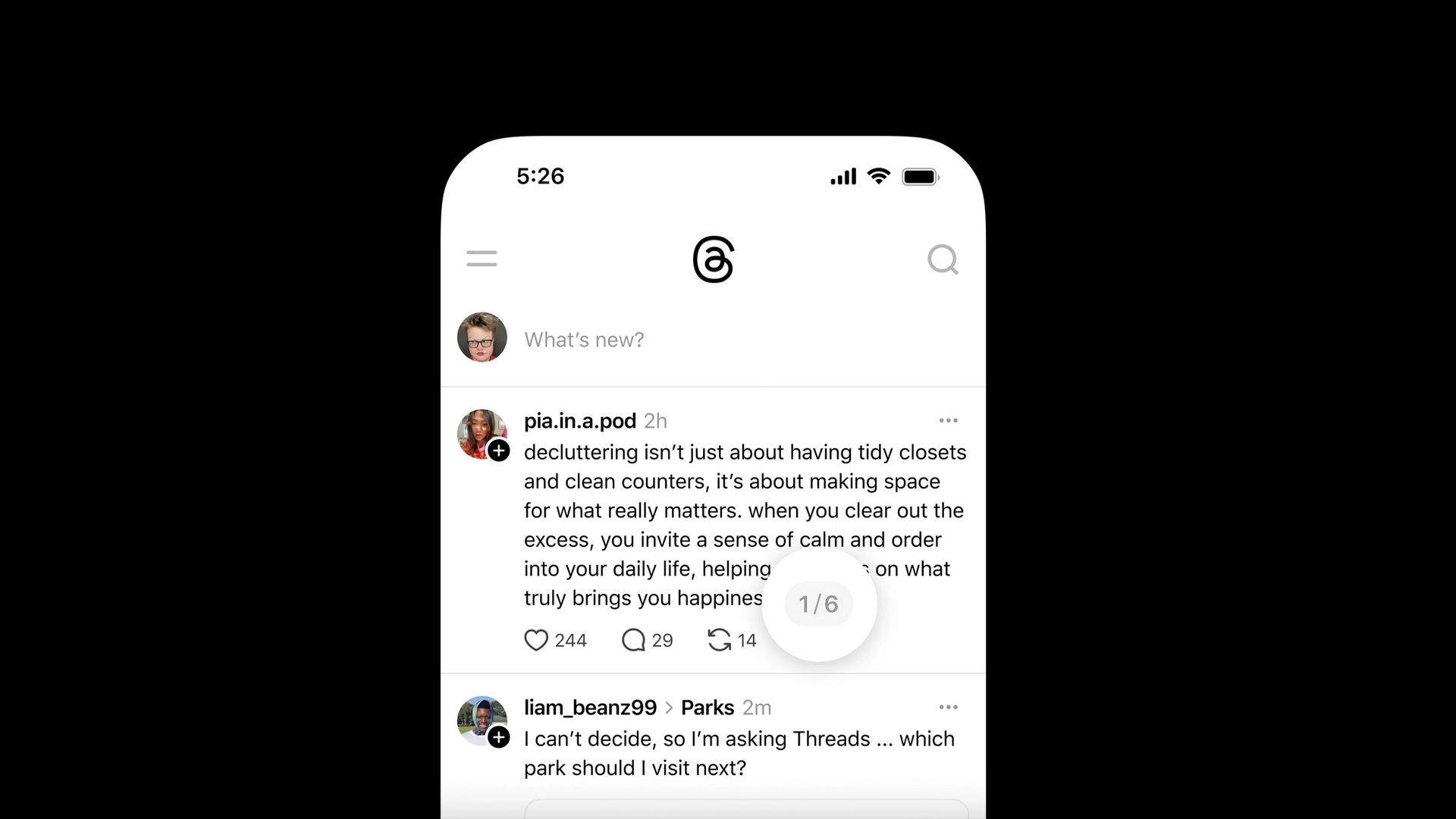This screenshot has width=1456, height=819.
Task: Open your profile picture beside What's new
Action: [x=482, y=337]
